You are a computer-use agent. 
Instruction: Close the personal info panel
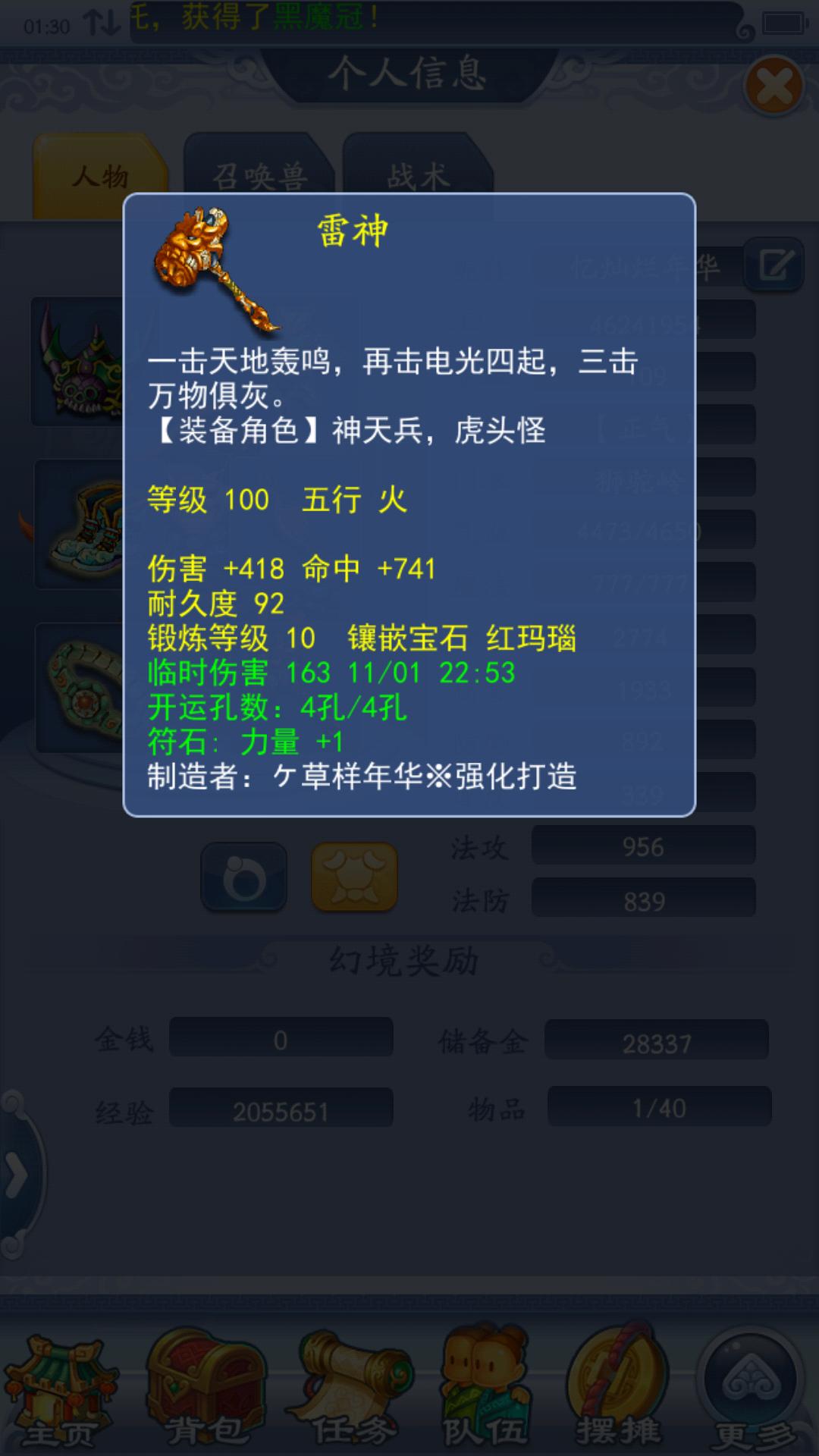[774, 85]
